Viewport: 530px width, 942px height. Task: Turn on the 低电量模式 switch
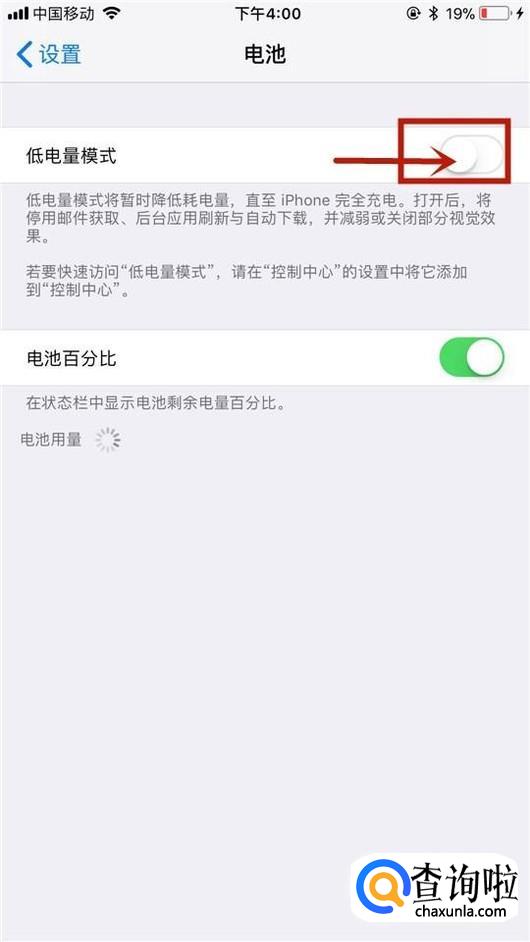tap(472, 155)
